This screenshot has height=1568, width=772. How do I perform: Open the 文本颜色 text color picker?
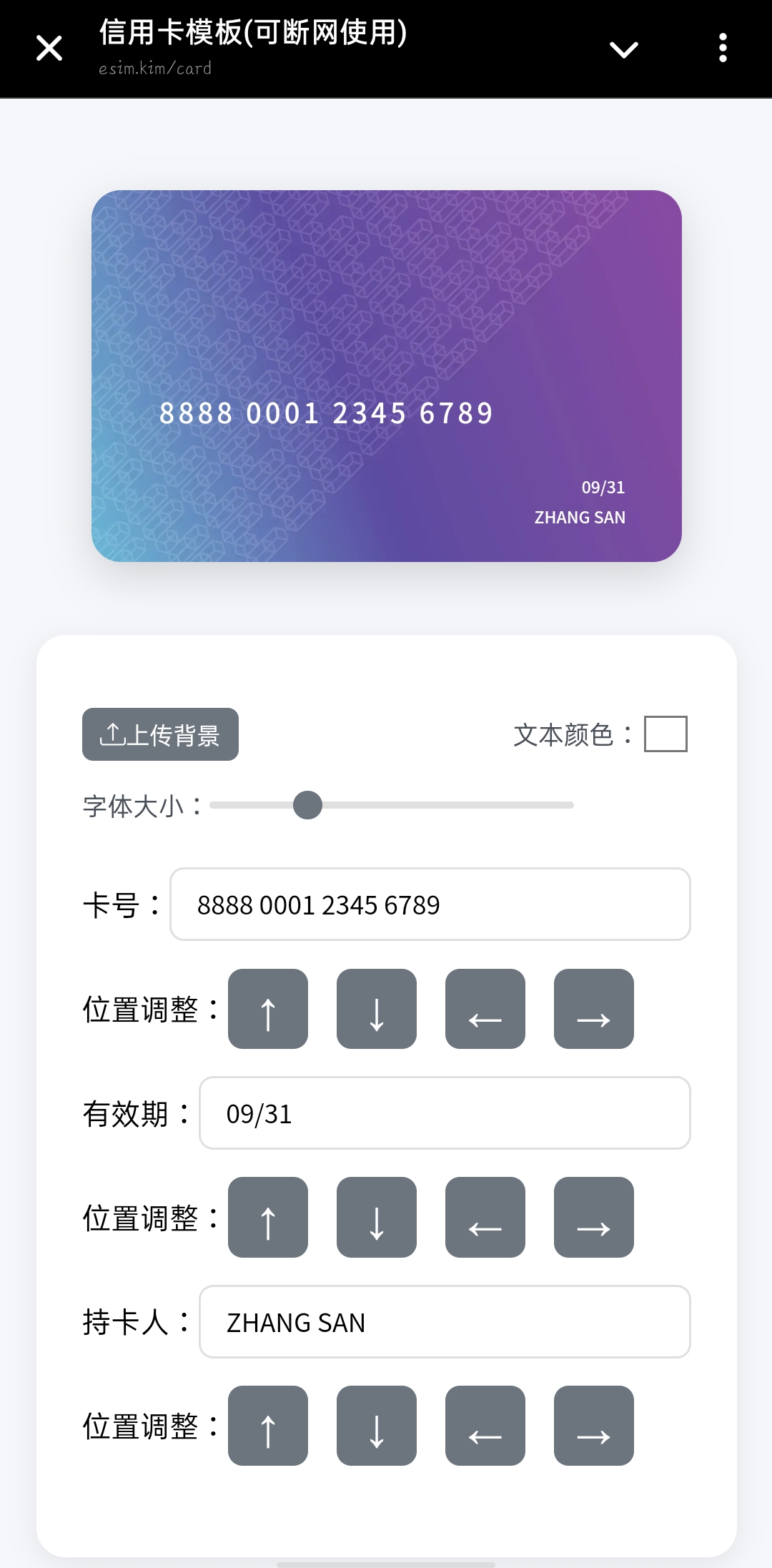coord(665,734)
